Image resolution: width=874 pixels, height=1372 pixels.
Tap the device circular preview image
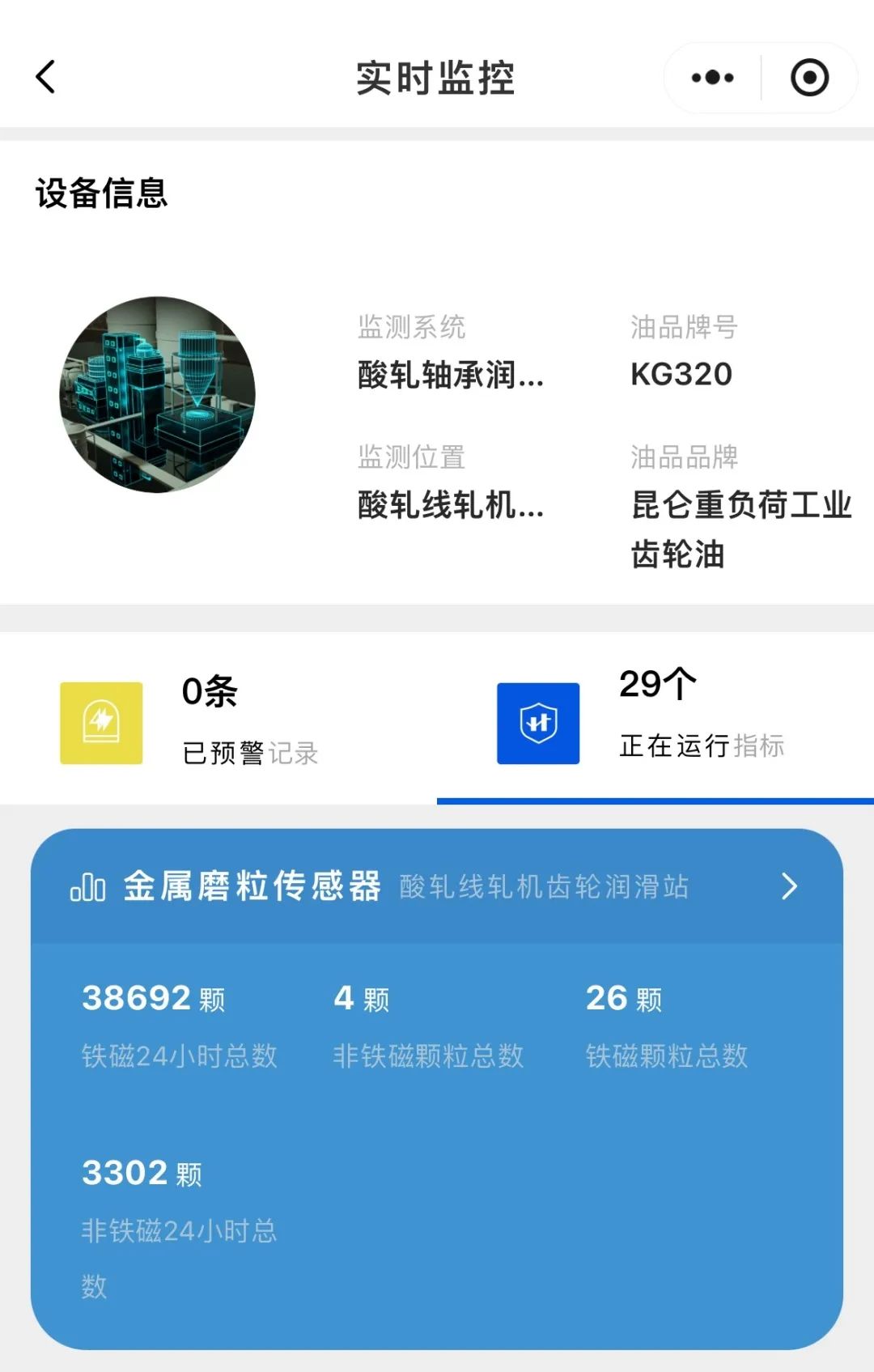coord(156,397)
